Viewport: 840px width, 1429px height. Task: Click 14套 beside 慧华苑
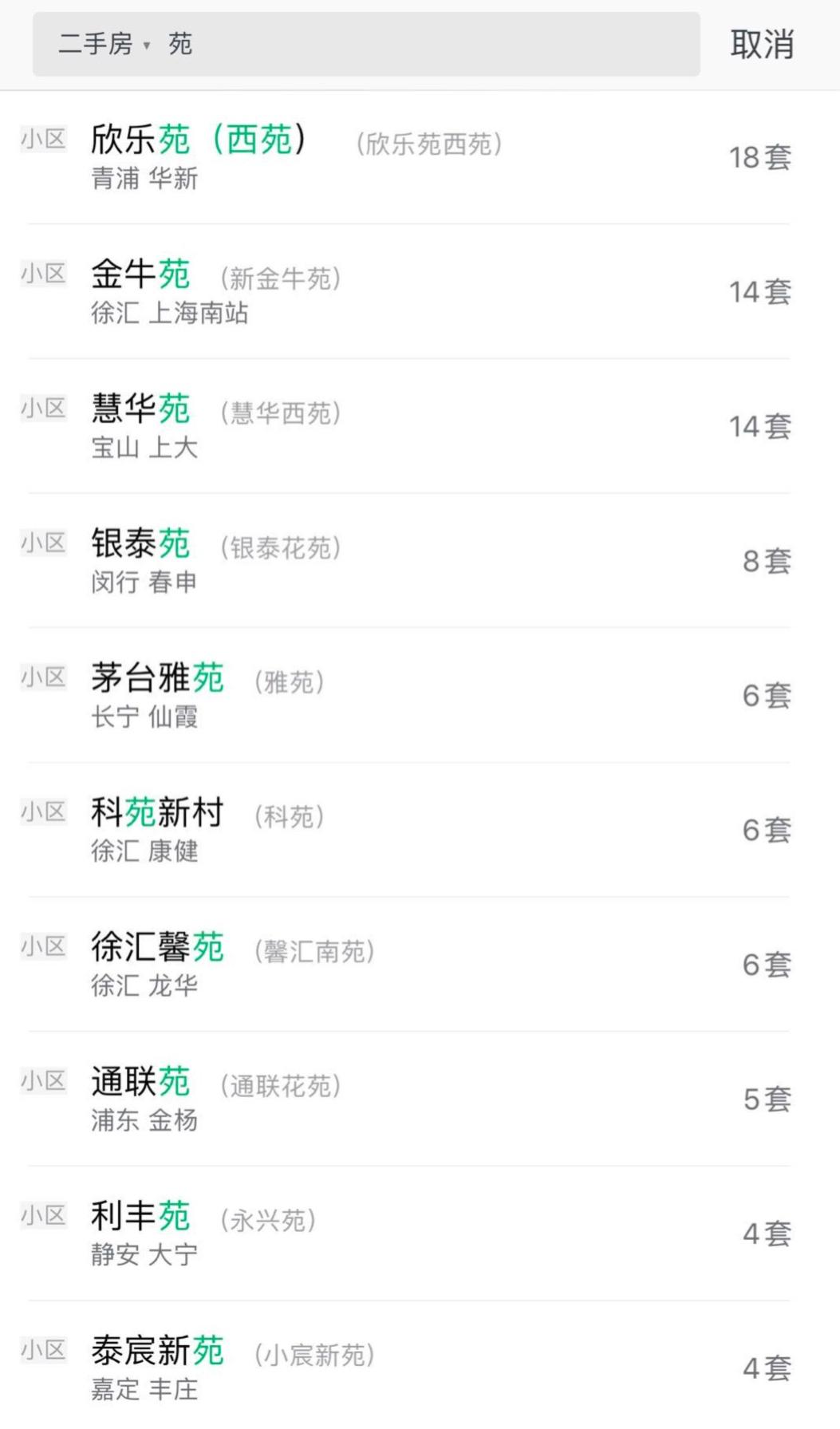click(x=758, y=428)
